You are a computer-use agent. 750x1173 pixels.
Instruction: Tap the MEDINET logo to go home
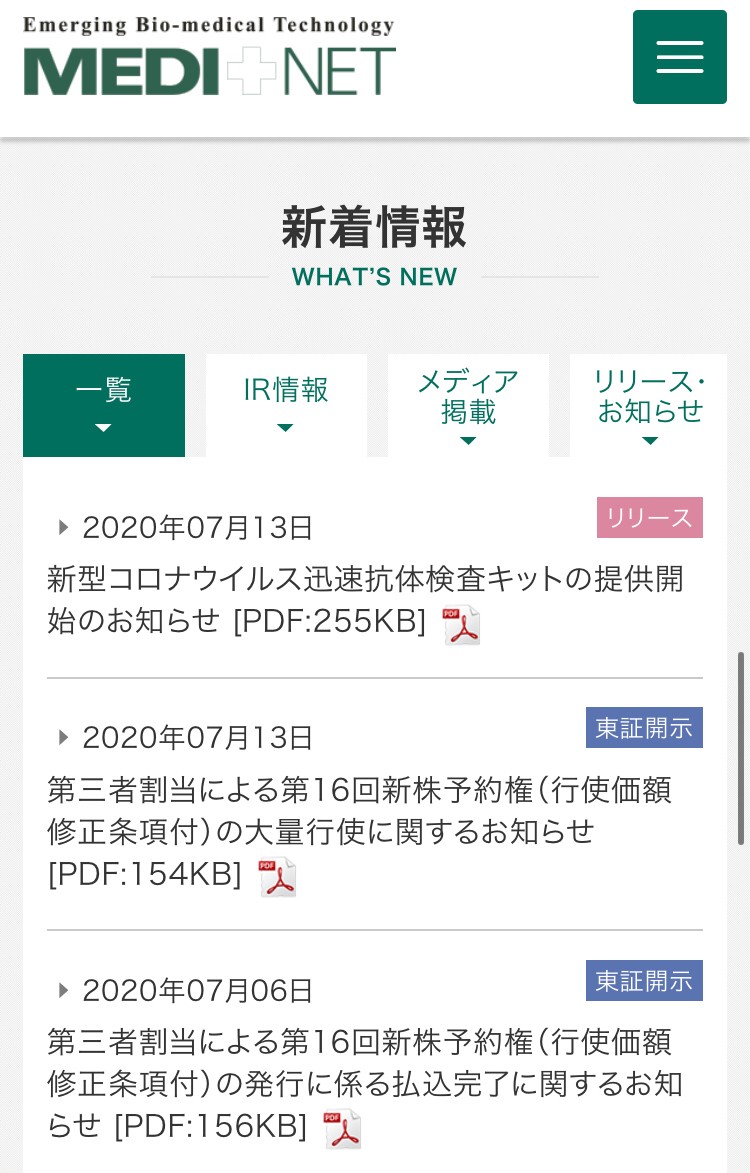(209, 57)
